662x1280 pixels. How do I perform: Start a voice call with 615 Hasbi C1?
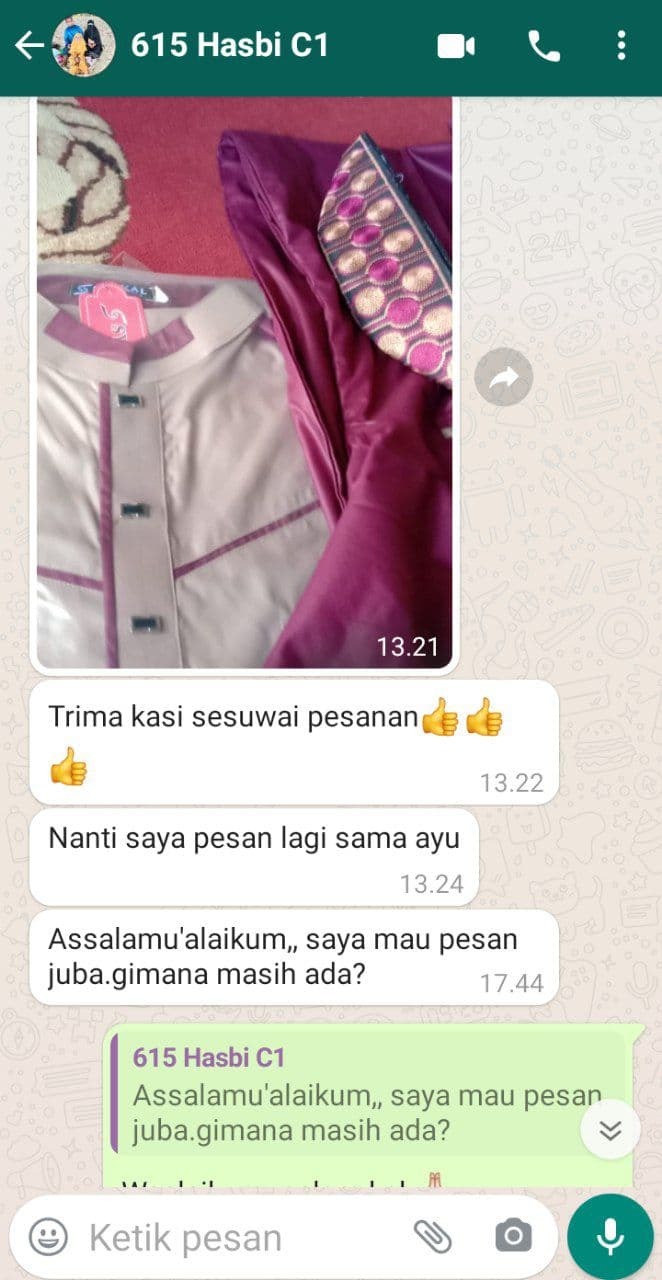[x=544, y=46]
